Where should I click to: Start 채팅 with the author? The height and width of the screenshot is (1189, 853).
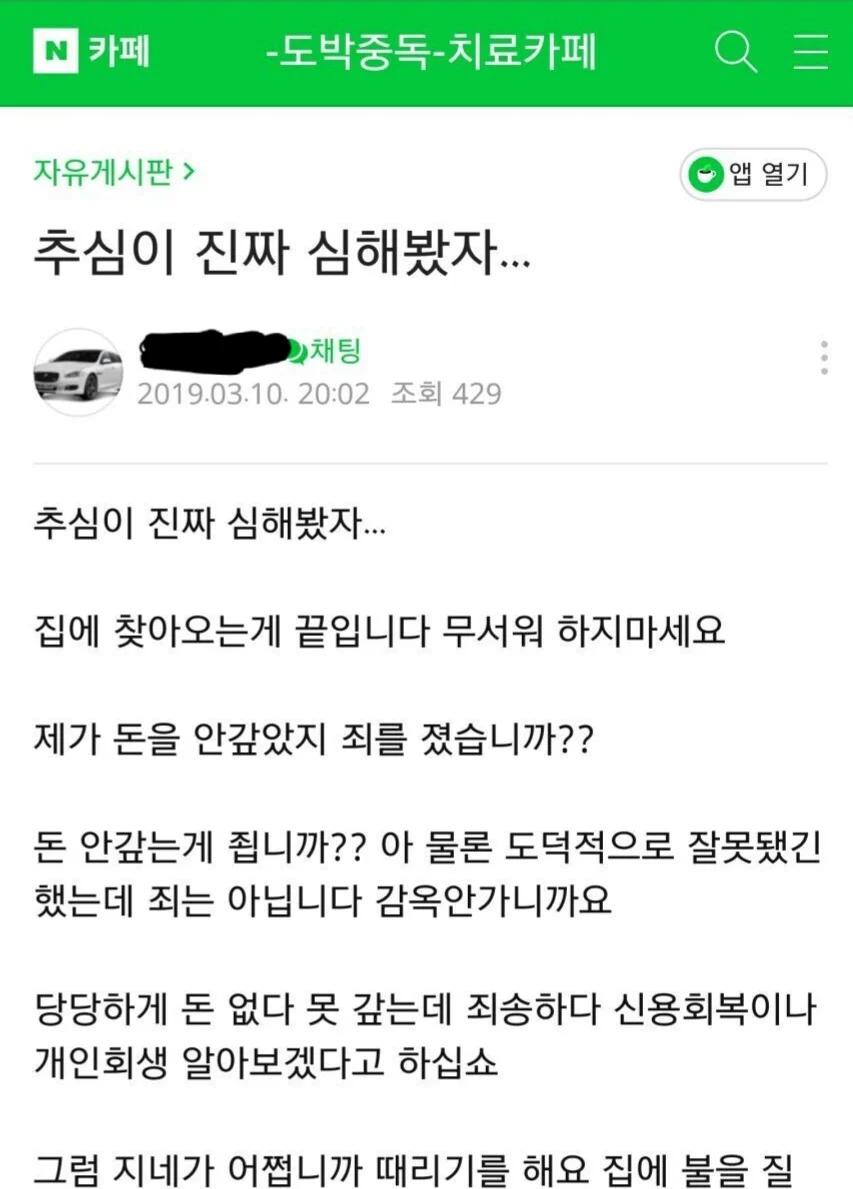tap(326, 351)
